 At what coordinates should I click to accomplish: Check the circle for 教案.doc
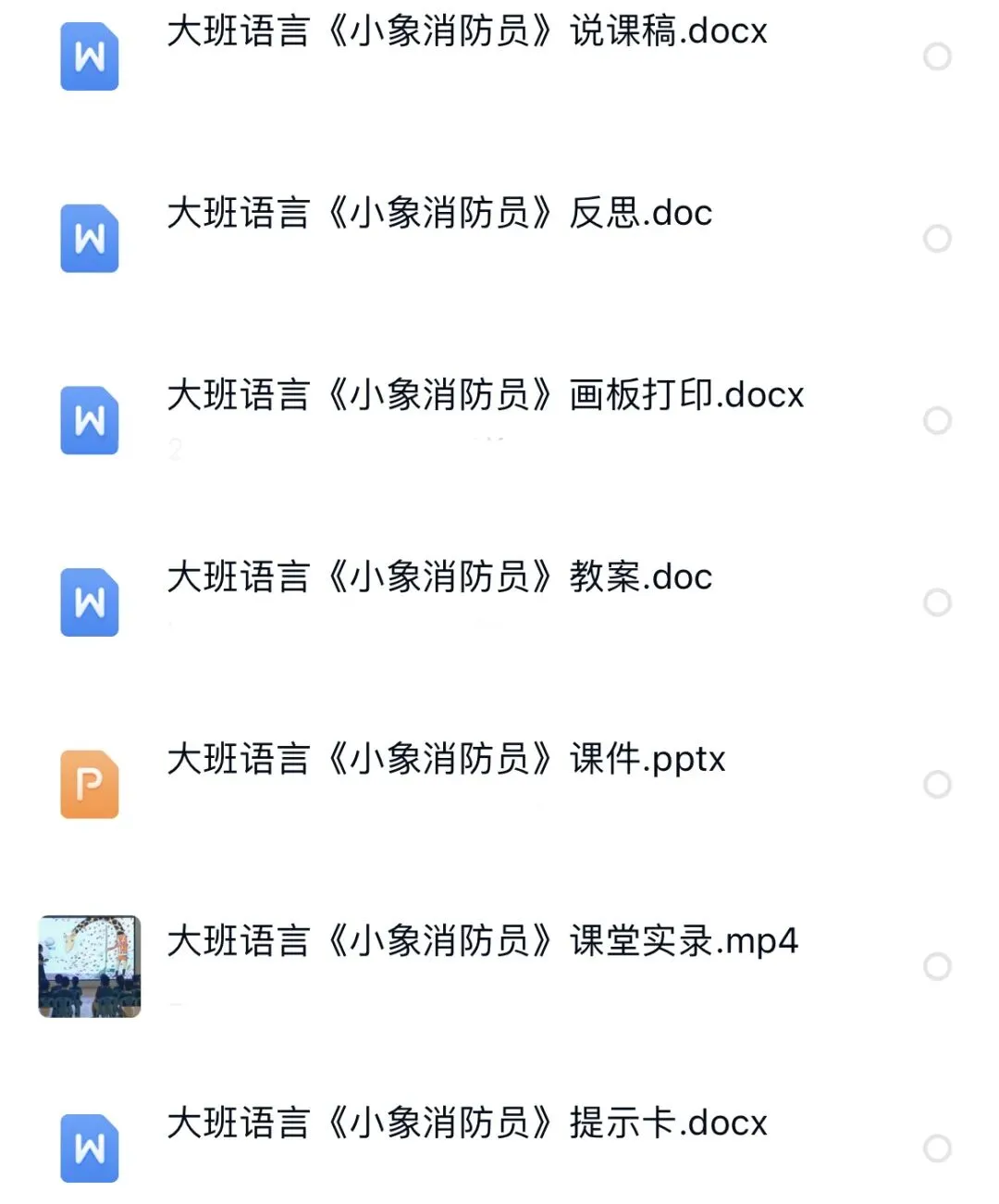937,602
